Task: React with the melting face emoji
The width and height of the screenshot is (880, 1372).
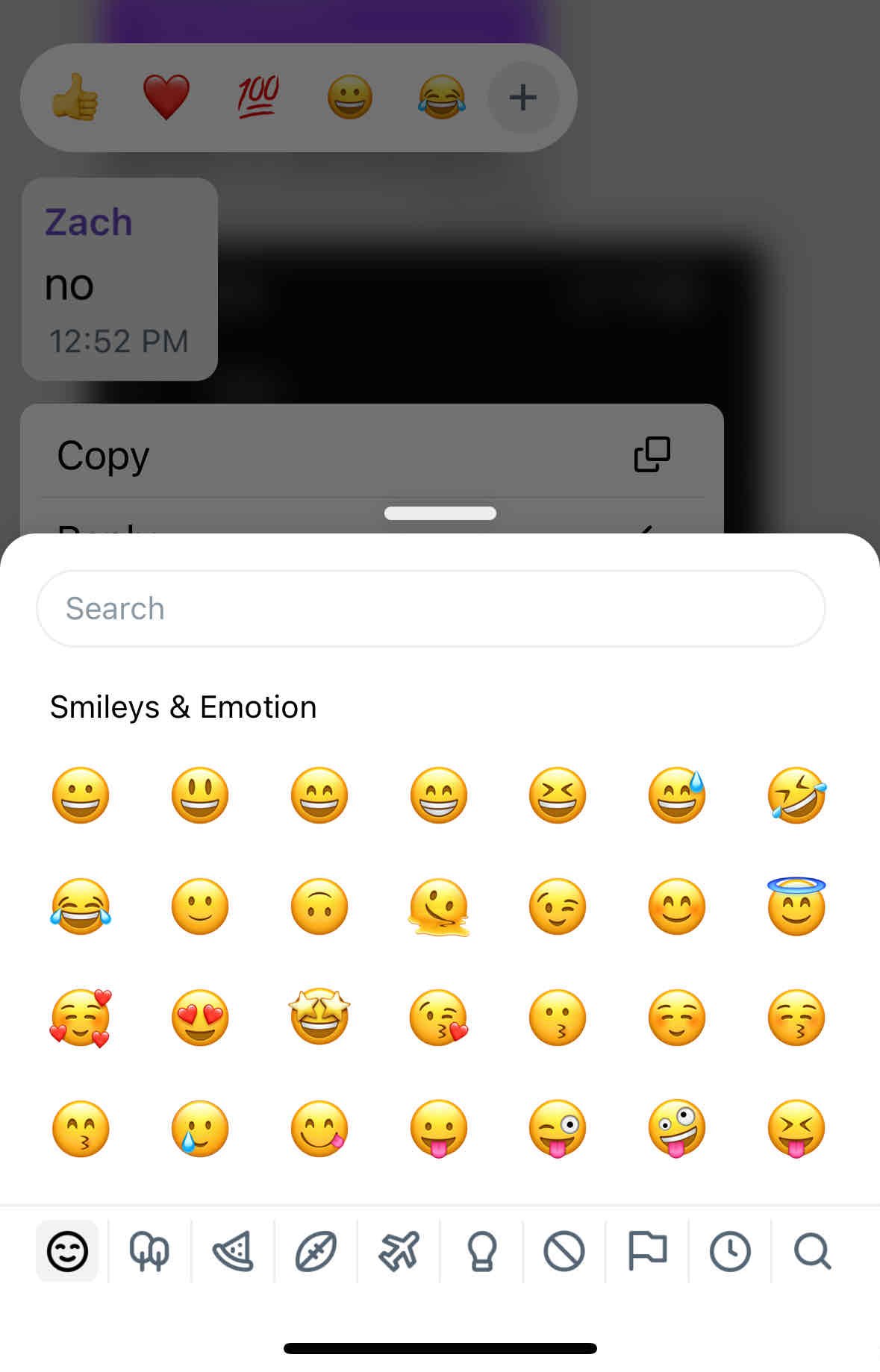Action: (439, 906)
